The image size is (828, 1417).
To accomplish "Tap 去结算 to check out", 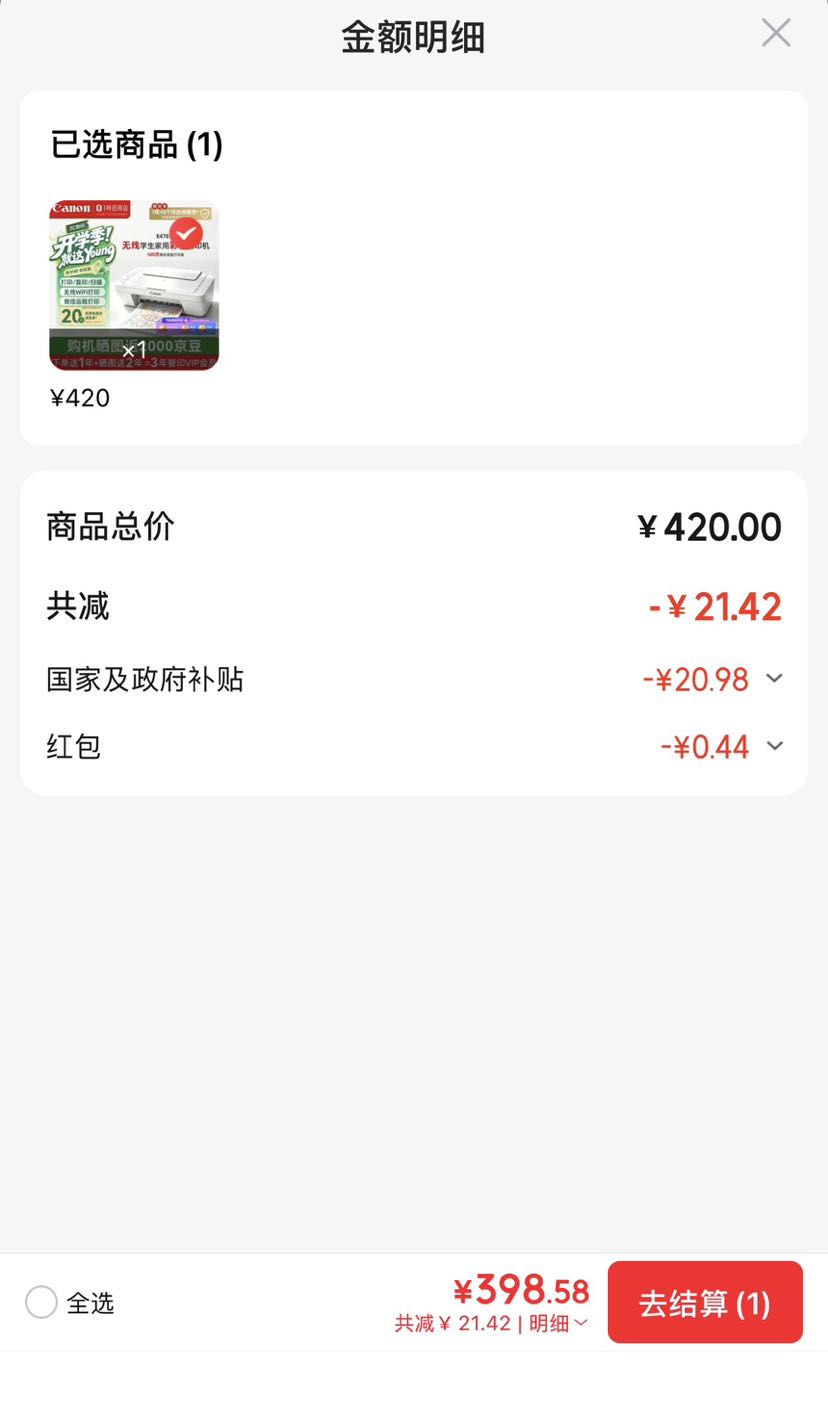I will 705,1302.
